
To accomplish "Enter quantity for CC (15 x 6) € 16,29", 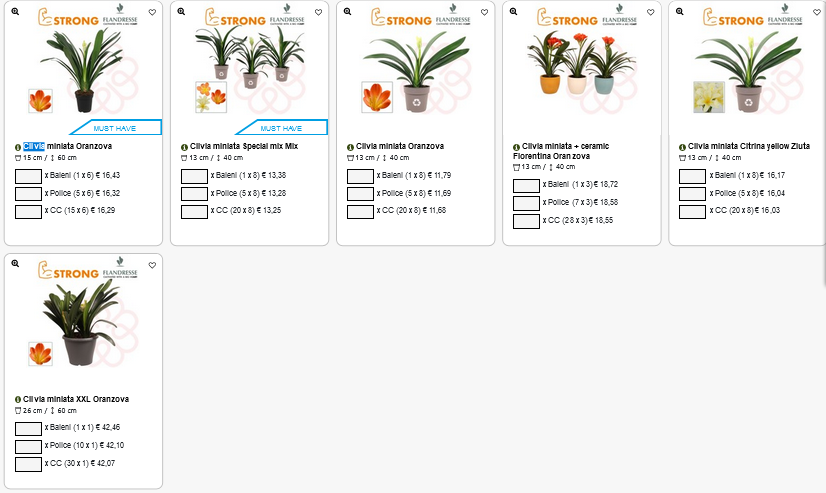I will point(28,212).
